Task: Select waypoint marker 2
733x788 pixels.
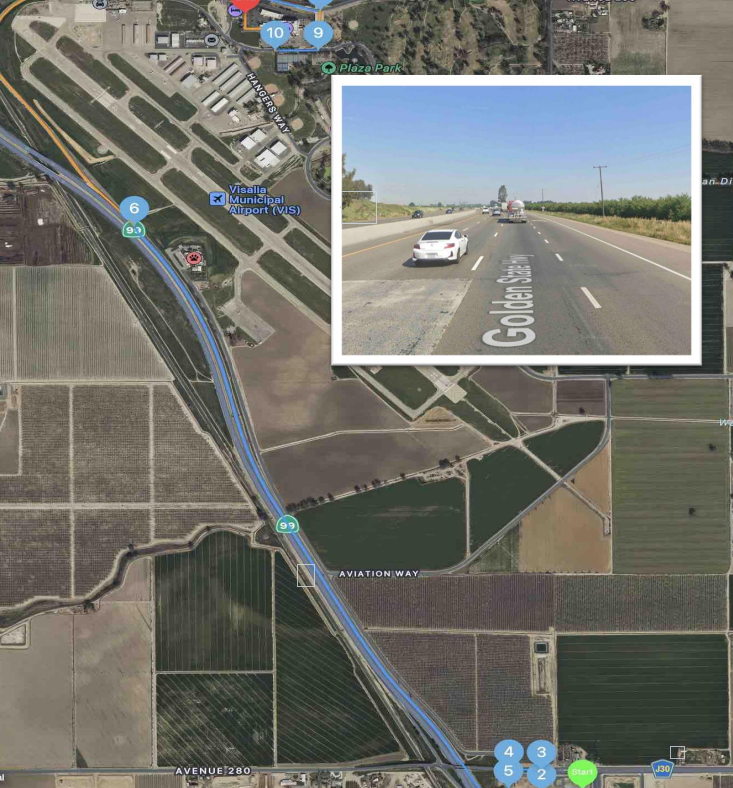Action: point(541,772)
